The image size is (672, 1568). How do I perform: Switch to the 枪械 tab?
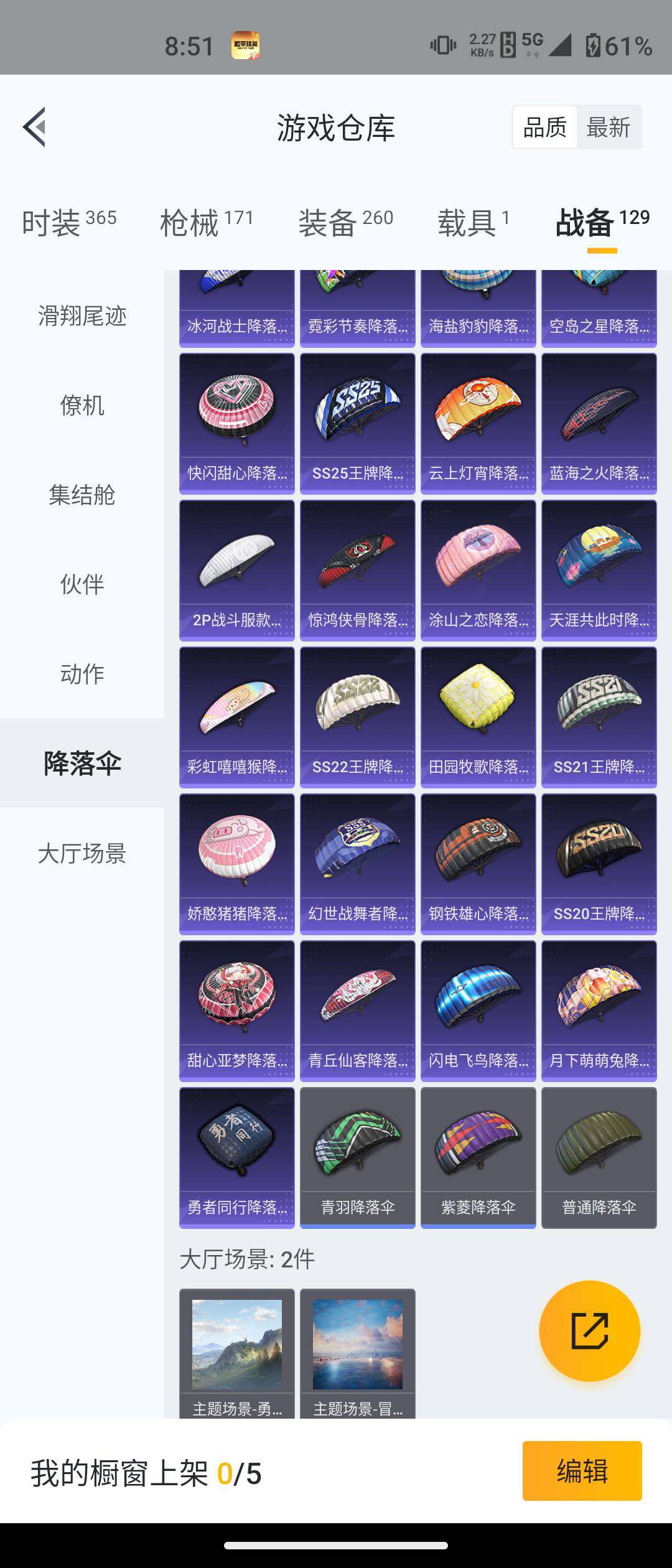207,222
